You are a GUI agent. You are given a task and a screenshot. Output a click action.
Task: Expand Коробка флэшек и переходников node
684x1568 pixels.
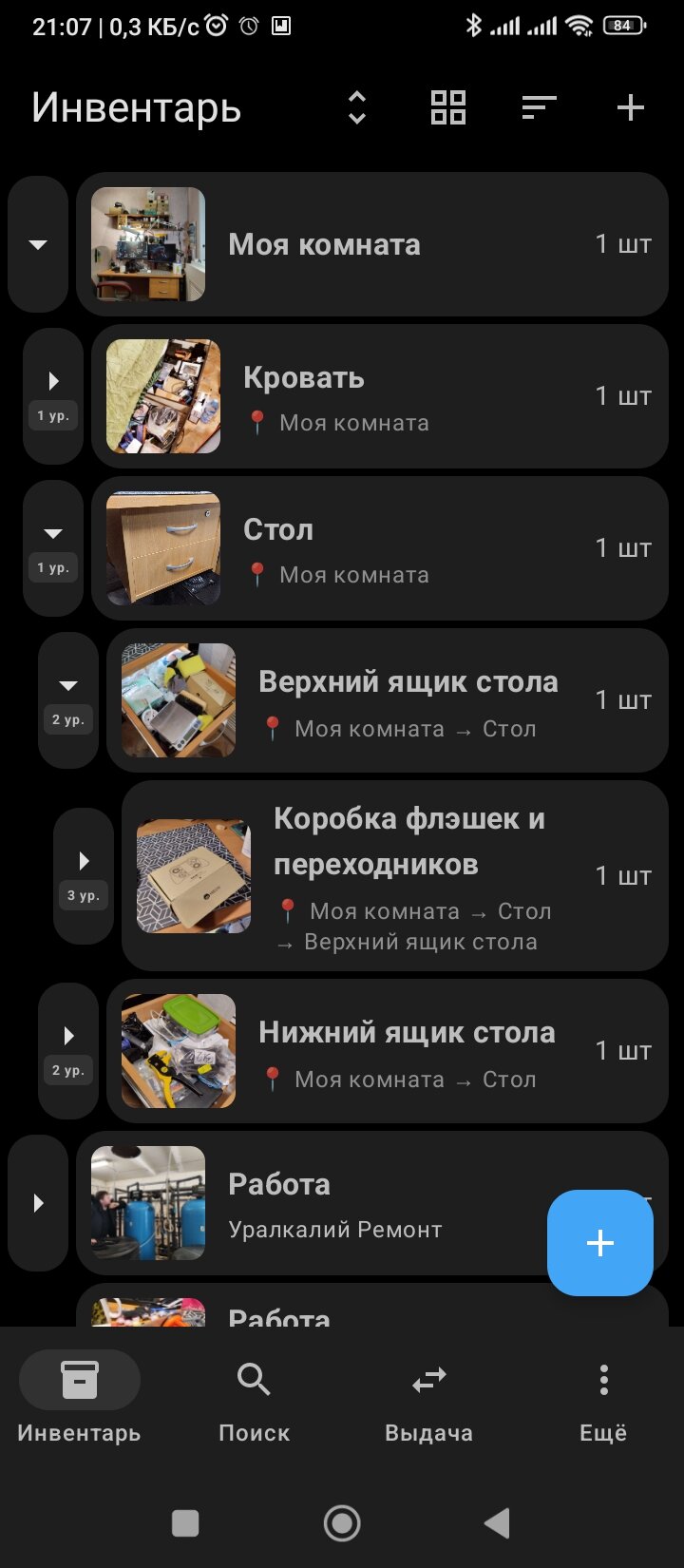pos(84,874)
